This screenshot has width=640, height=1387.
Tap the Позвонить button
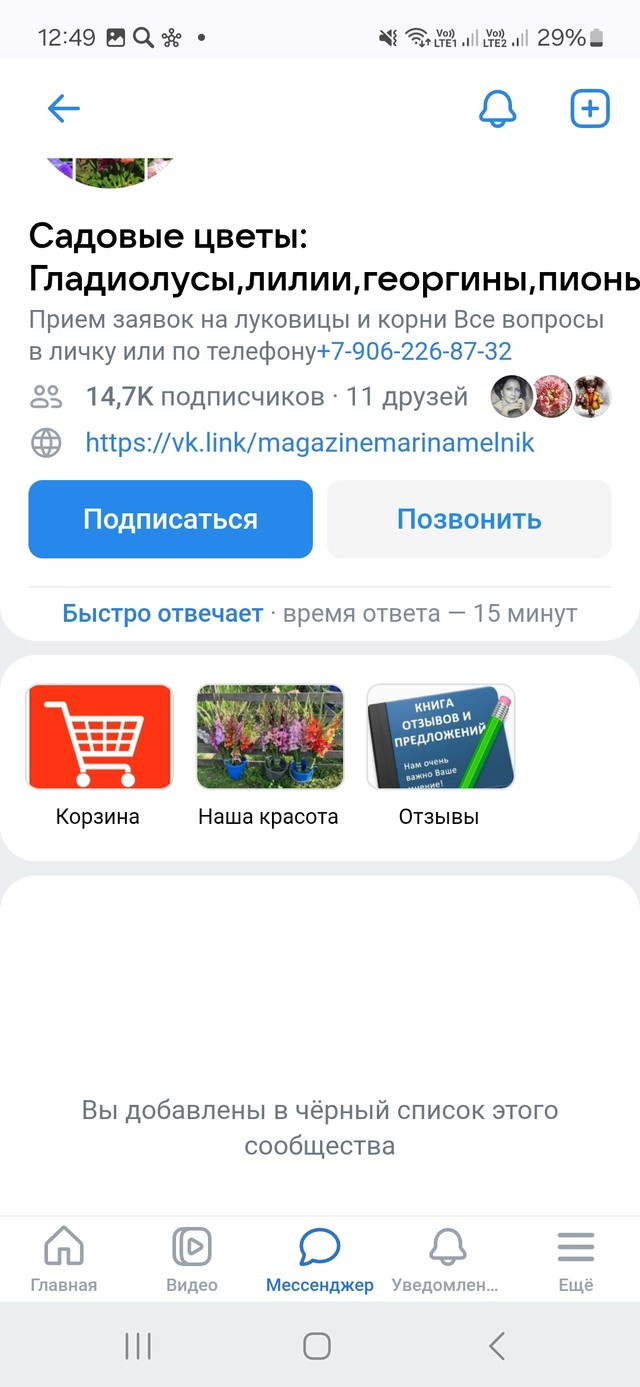(x=469, y=519)
